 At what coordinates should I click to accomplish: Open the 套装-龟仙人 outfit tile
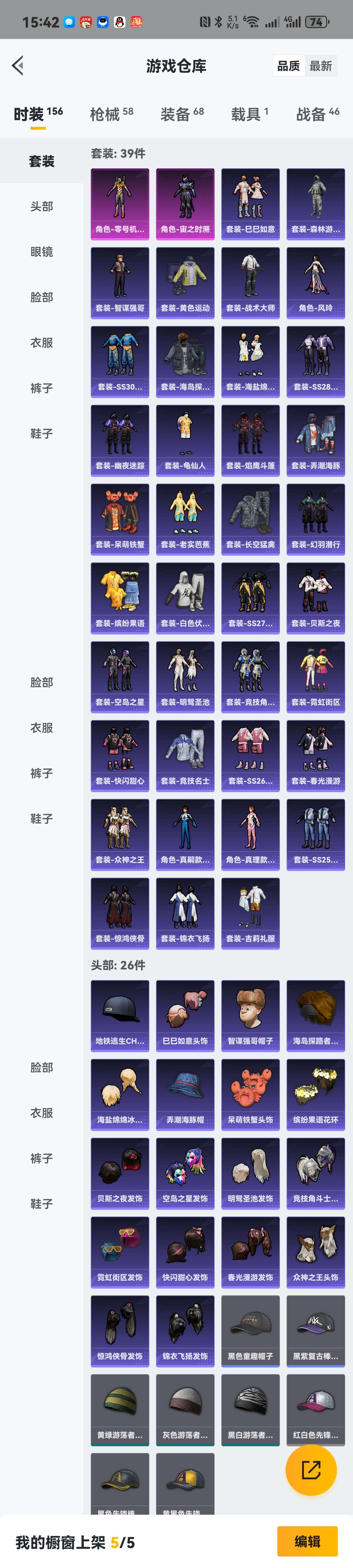pyautogui.click(x=185, y=440)
